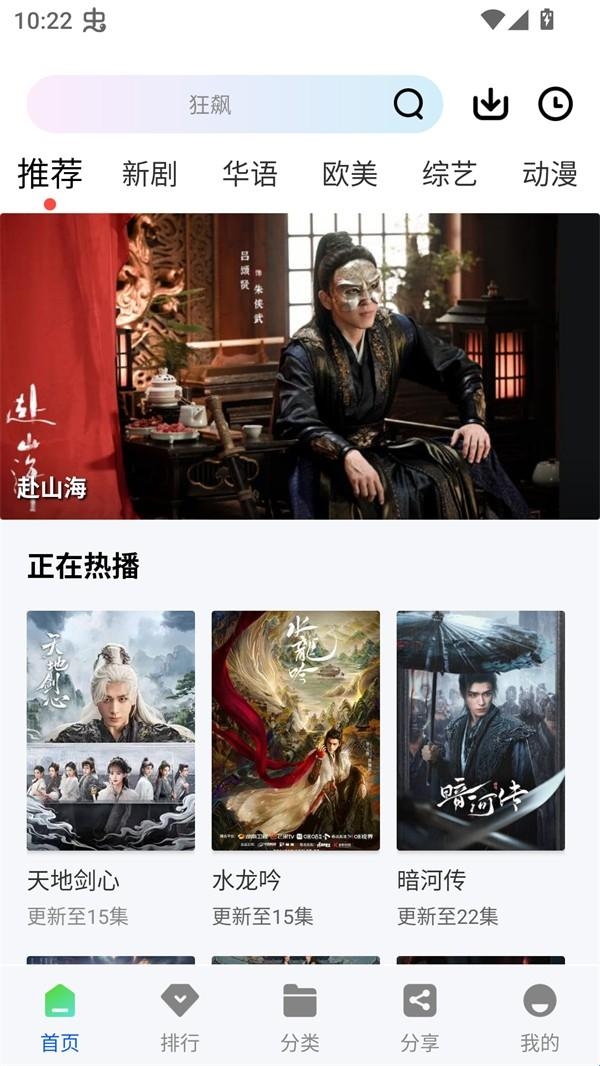This screenshot has height=1066, width=600.
Task: Open the downloads icon
Action: click(x=490, y=104)
